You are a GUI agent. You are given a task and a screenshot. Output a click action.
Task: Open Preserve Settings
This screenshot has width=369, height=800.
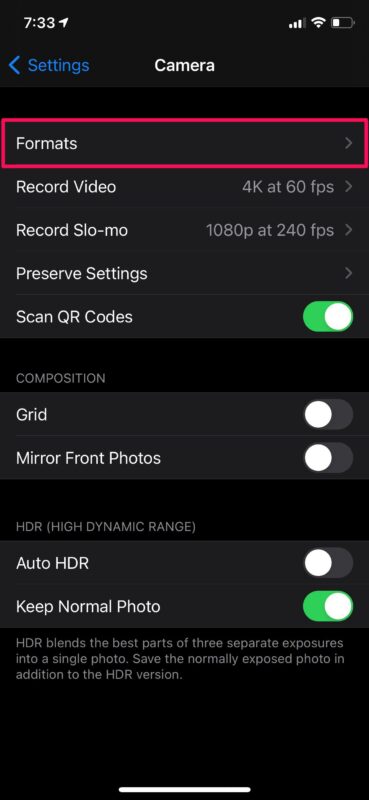click(x=184, y=273)
